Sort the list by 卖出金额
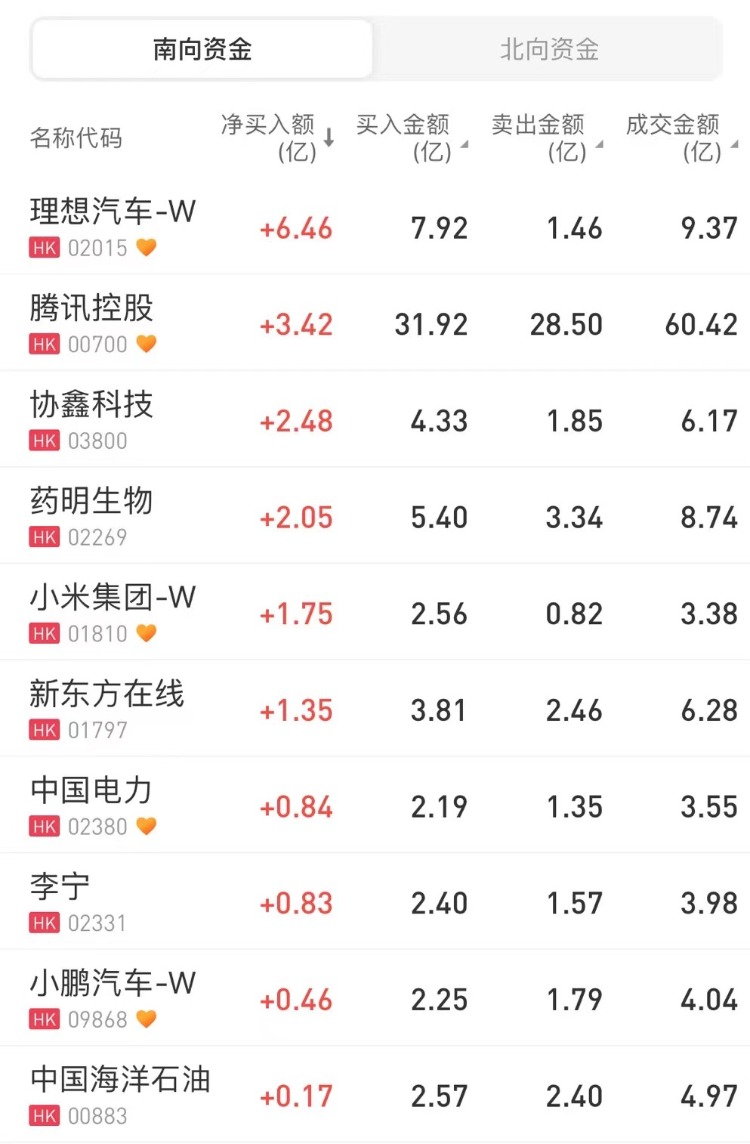This screenshot has height=1144, width=750. point(545,138)
